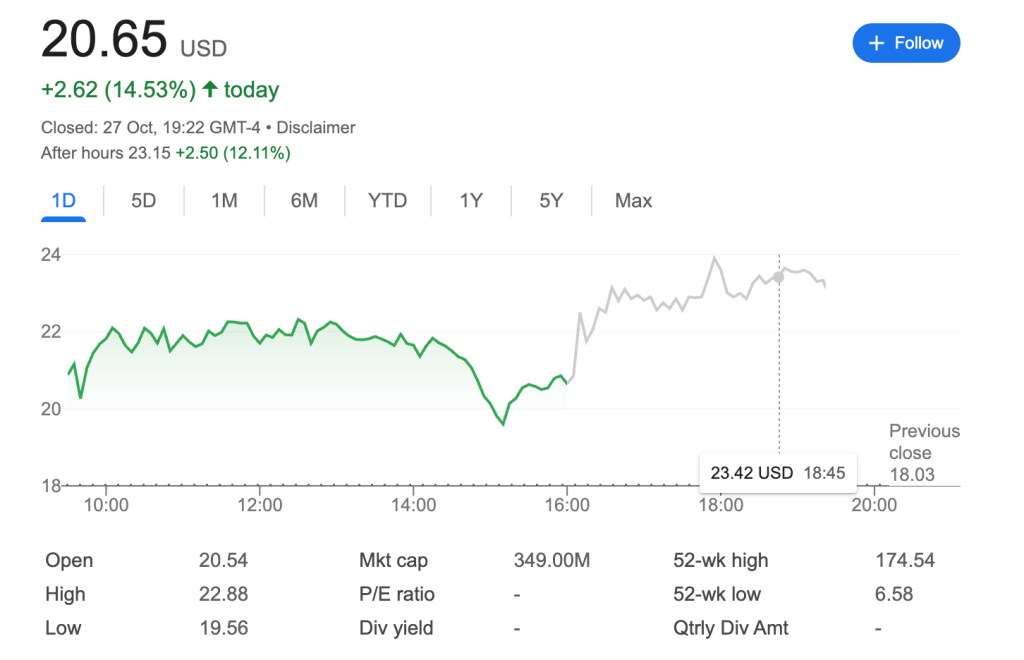Switch to the 1M chart range
1024x660 pixels.
[x=224, y=201]
